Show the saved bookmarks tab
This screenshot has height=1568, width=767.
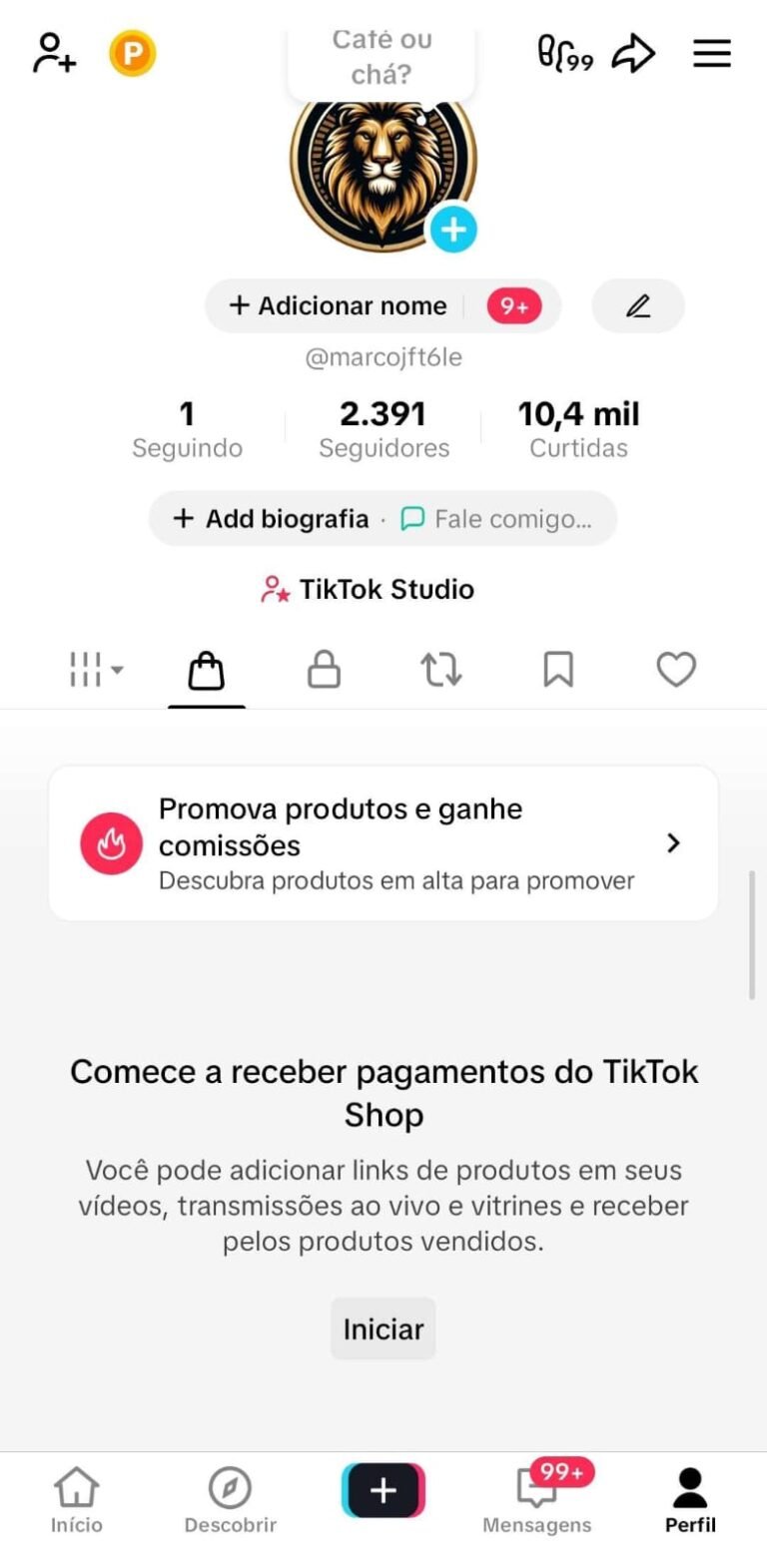(x=558, y=670)
